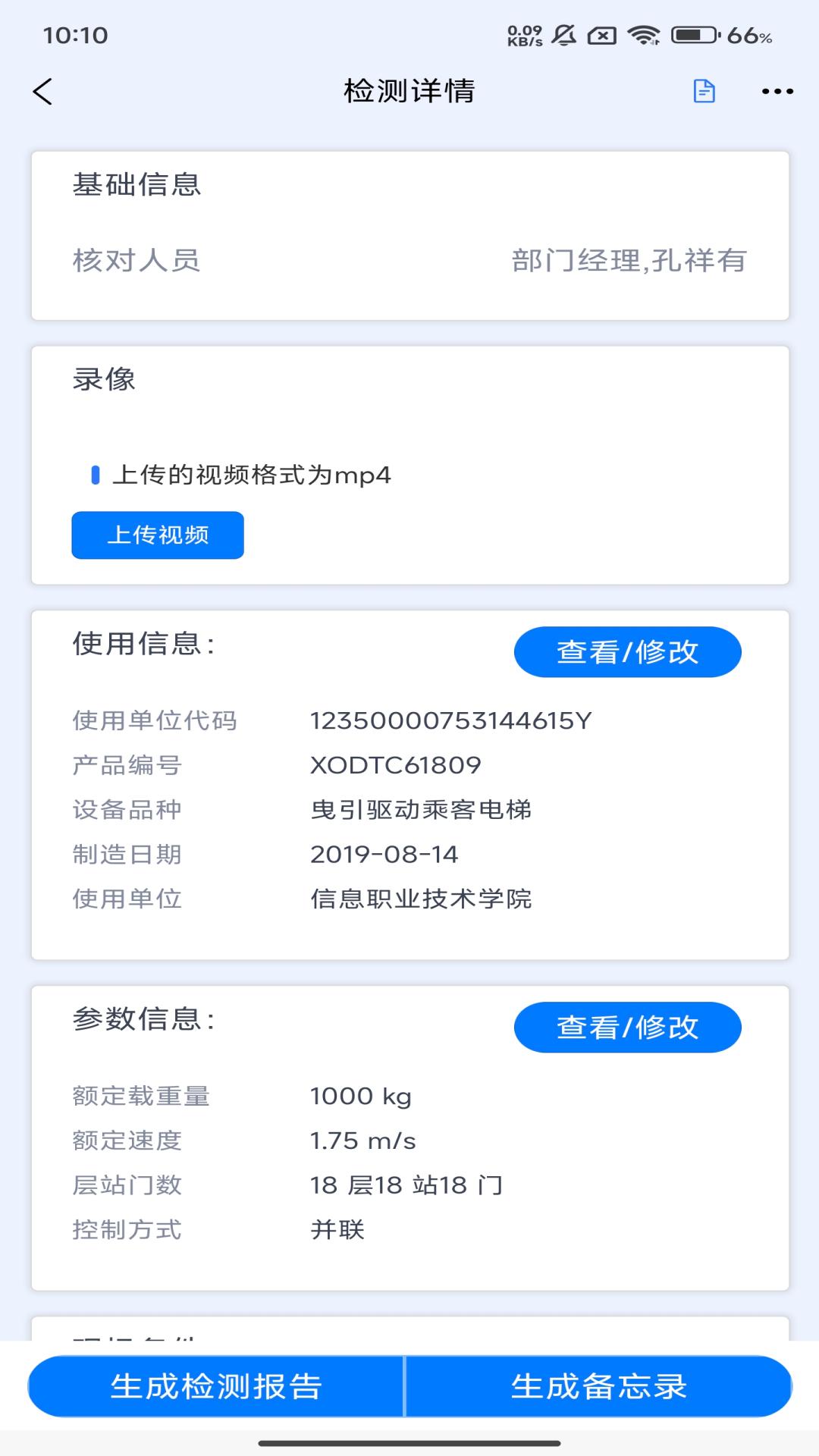Tap the network speed indicator
The image size is (819, 1456).
coord(525,33)
